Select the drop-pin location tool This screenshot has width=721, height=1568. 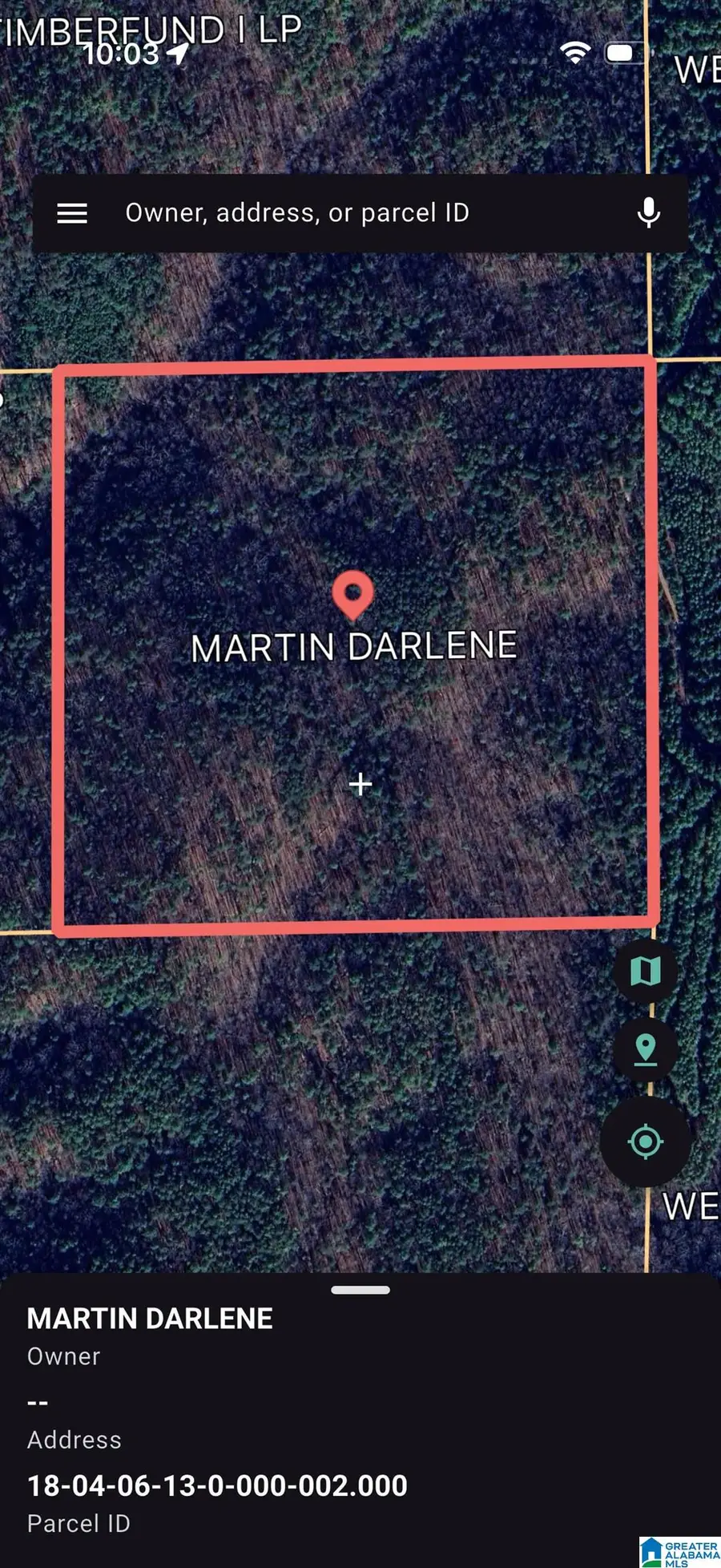click(646, 1047)
